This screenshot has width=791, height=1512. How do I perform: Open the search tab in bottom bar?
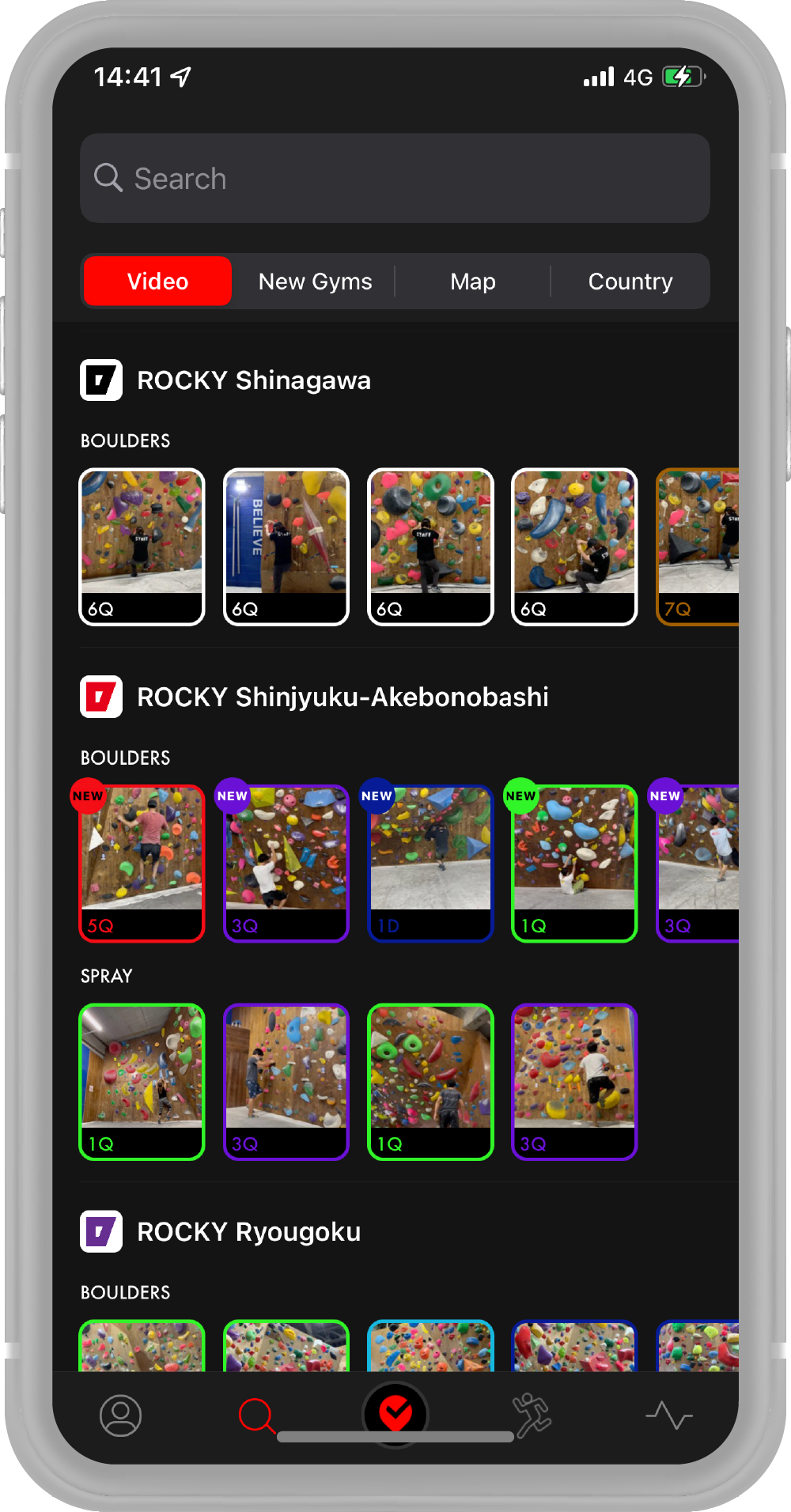pos(256,1416)
